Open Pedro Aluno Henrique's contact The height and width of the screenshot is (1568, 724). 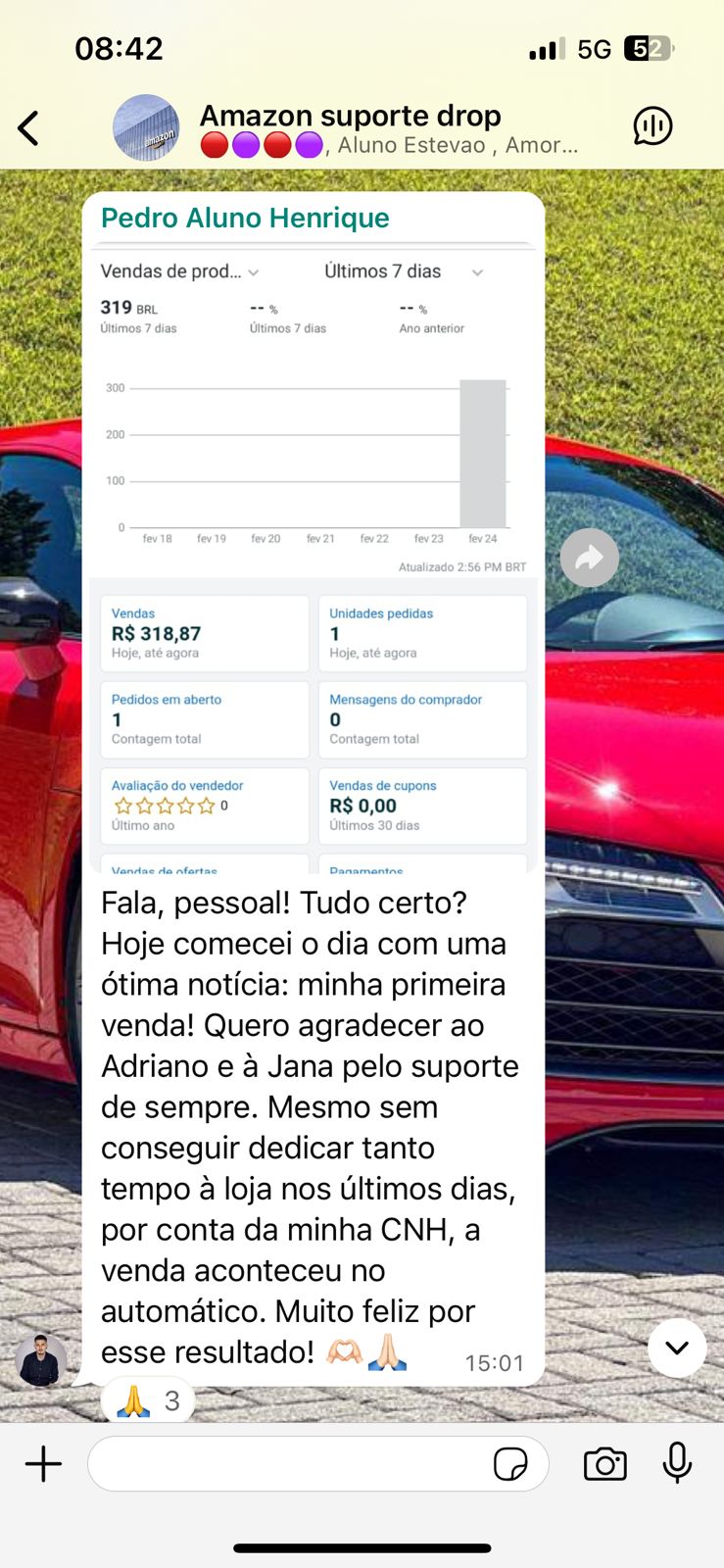tap(245, 218)
